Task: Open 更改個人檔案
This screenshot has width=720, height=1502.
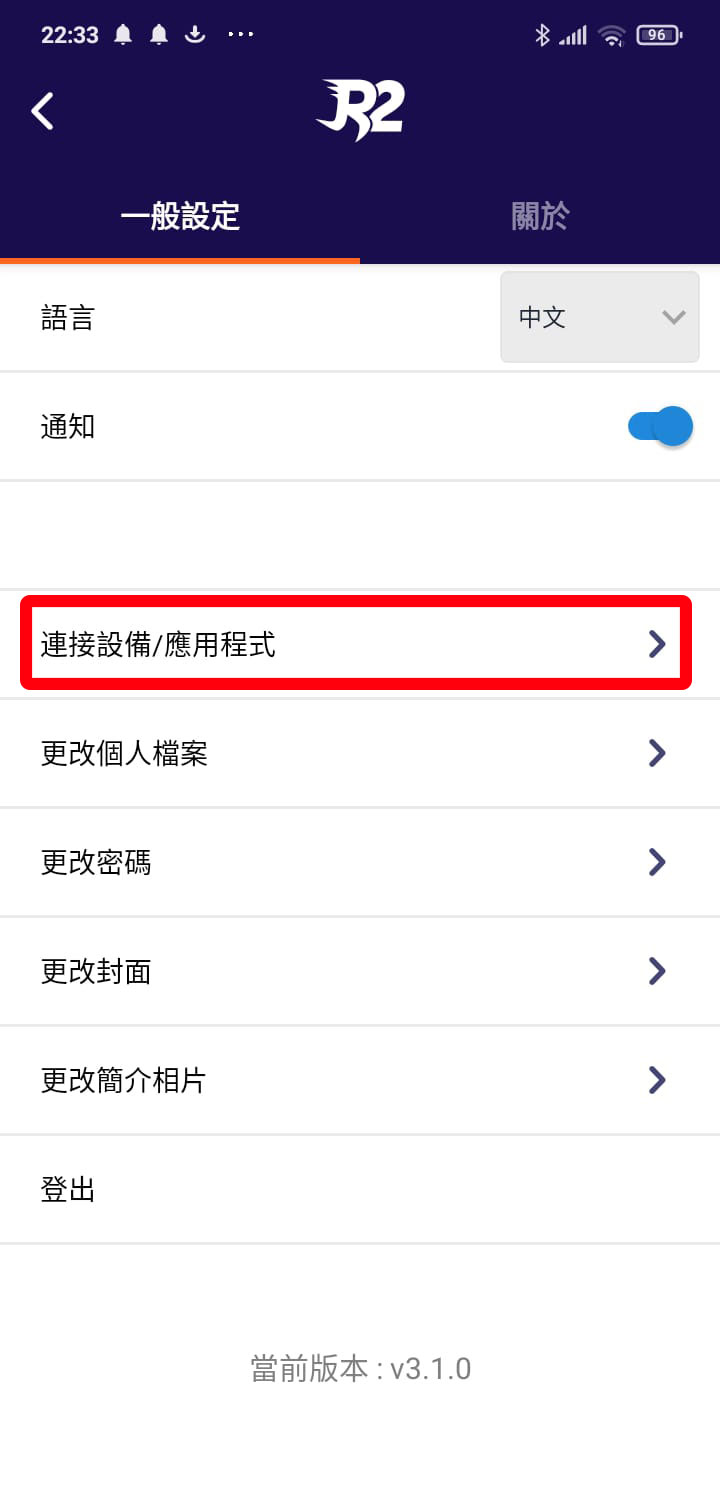Action: click(356, 753)
